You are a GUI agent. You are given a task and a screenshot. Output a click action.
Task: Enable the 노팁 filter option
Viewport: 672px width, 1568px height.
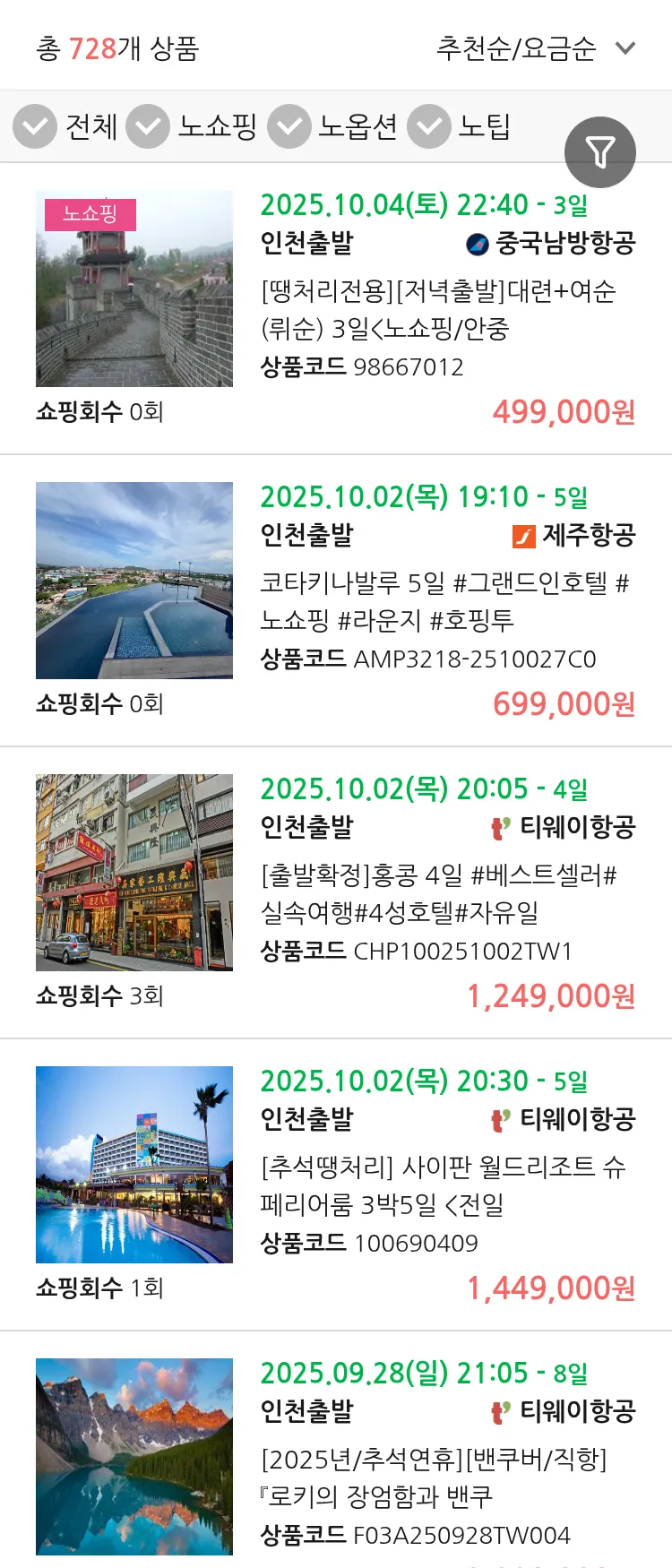428,126
